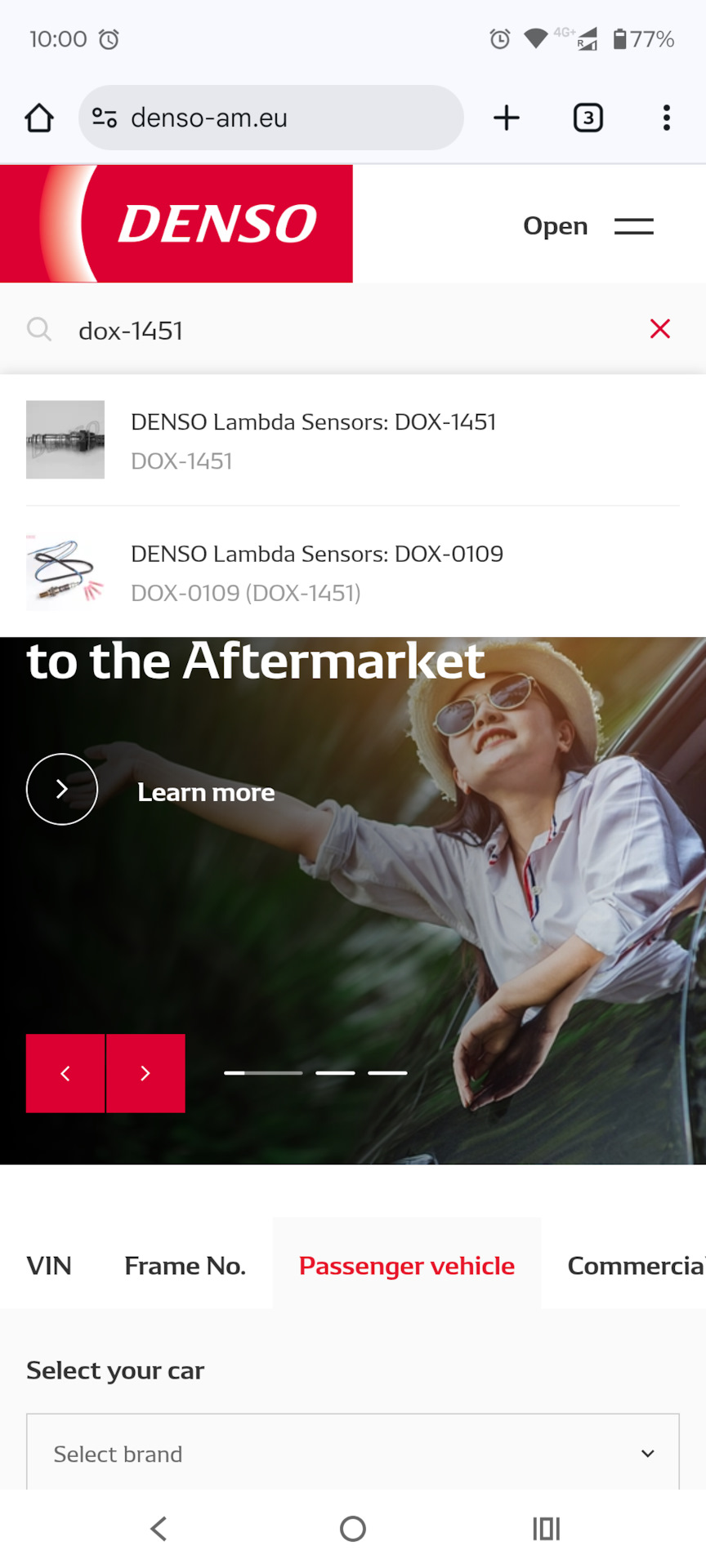
Task: Tap the denso-am.eu address bar
Action: point(270,118)
